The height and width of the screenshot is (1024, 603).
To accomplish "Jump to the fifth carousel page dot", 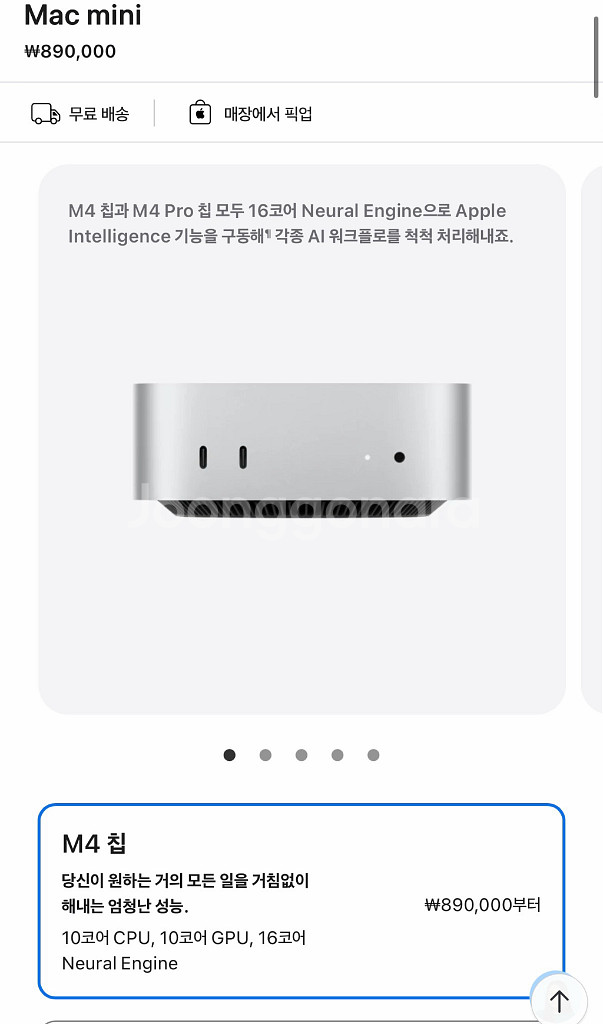I will [x=373, y=755].
